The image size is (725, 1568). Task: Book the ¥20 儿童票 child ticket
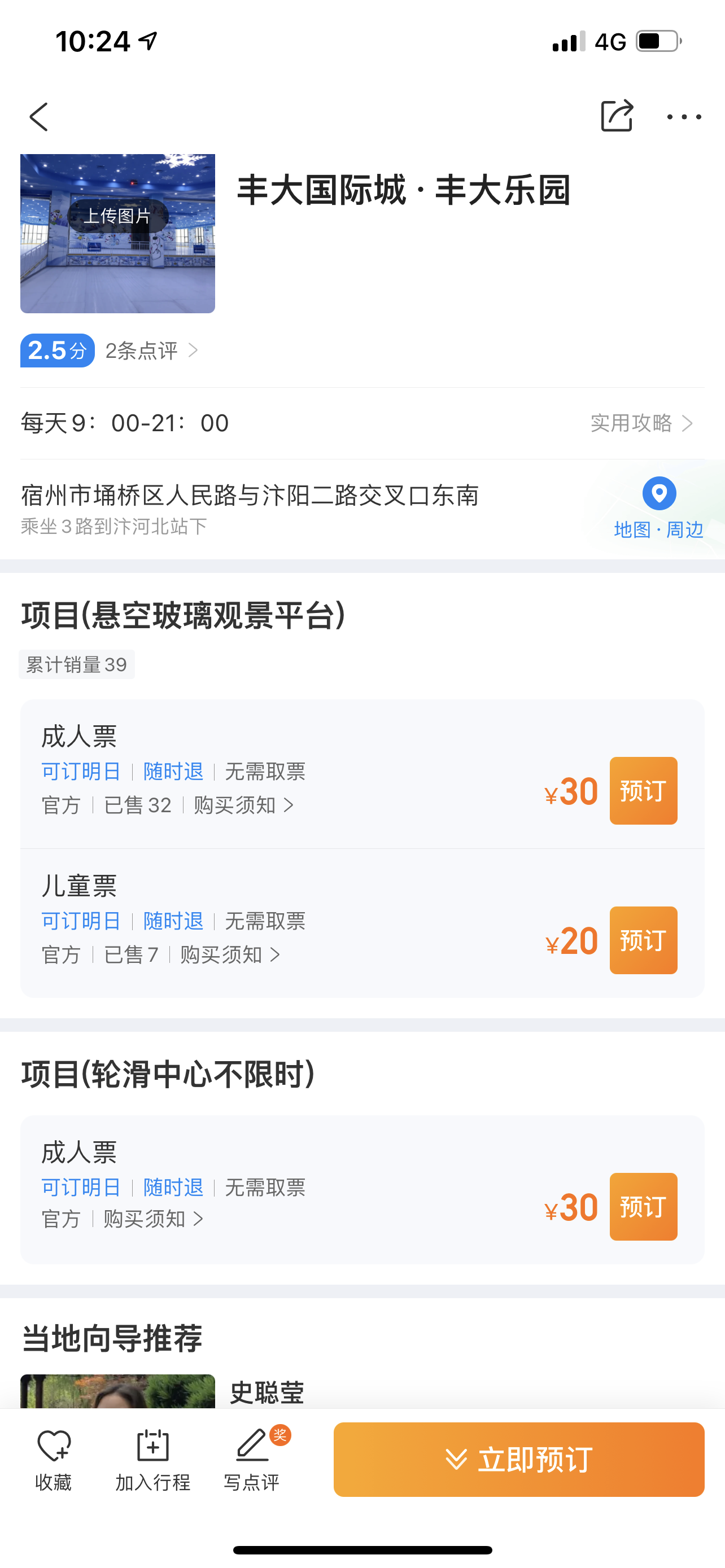[x=644, y=940]
